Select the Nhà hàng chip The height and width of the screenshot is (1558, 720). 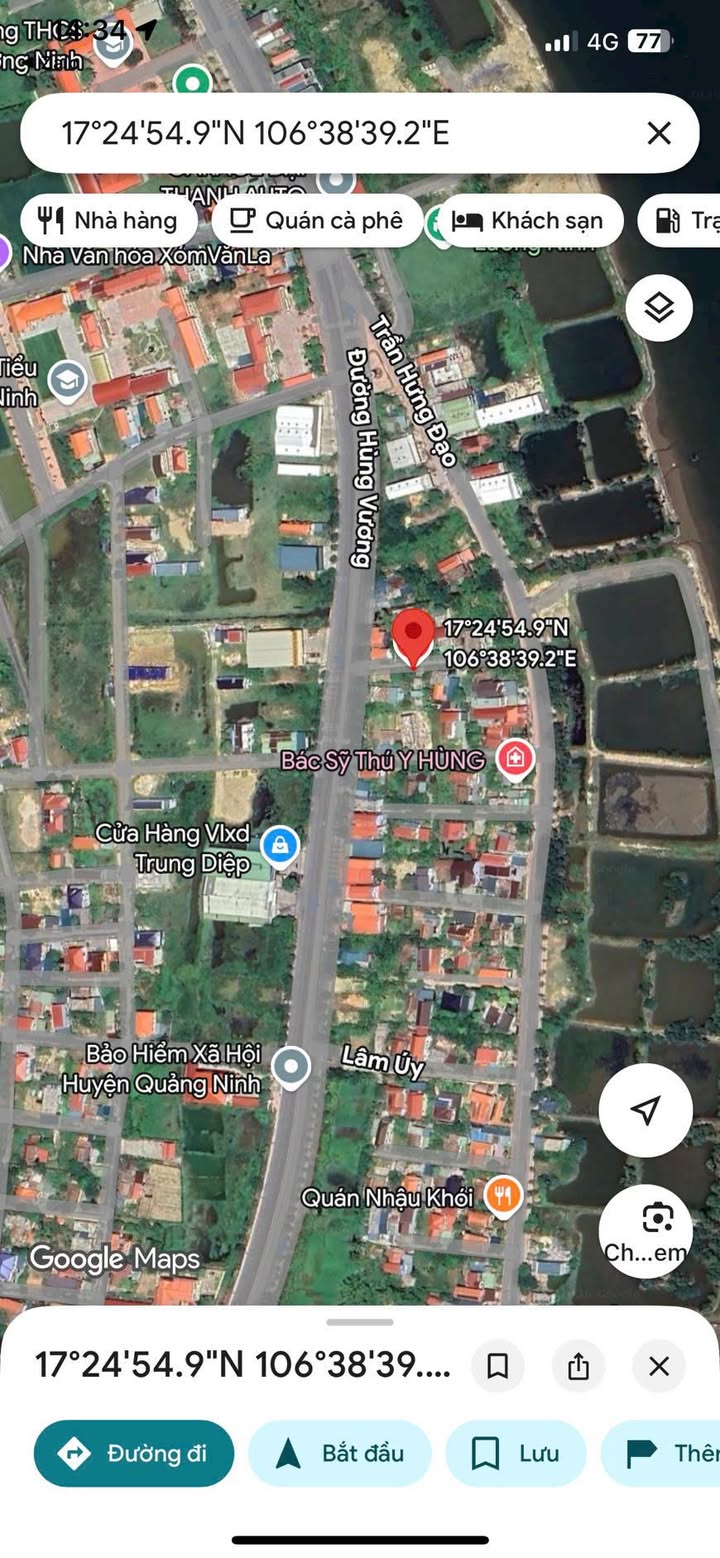click(109, 220)
